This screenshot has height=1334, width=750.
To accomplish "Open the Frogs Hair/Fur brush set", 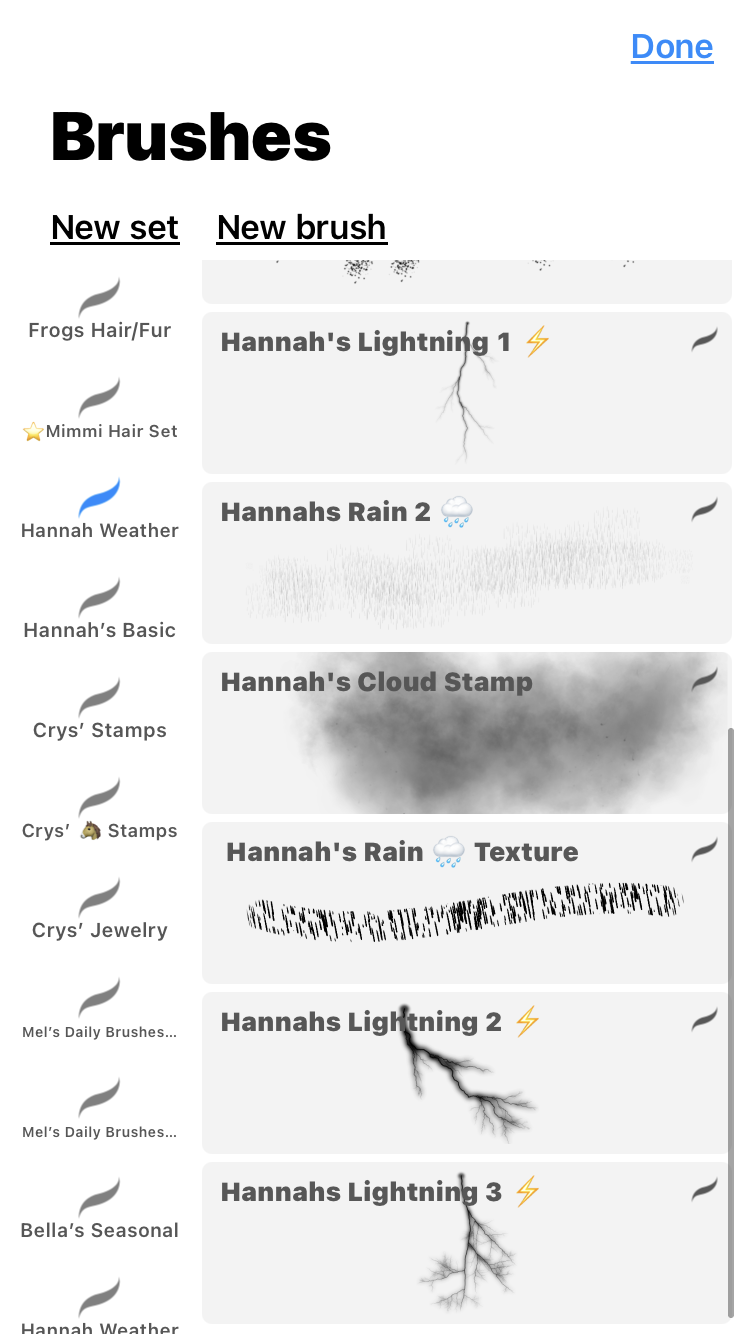I will coord(100,310).
